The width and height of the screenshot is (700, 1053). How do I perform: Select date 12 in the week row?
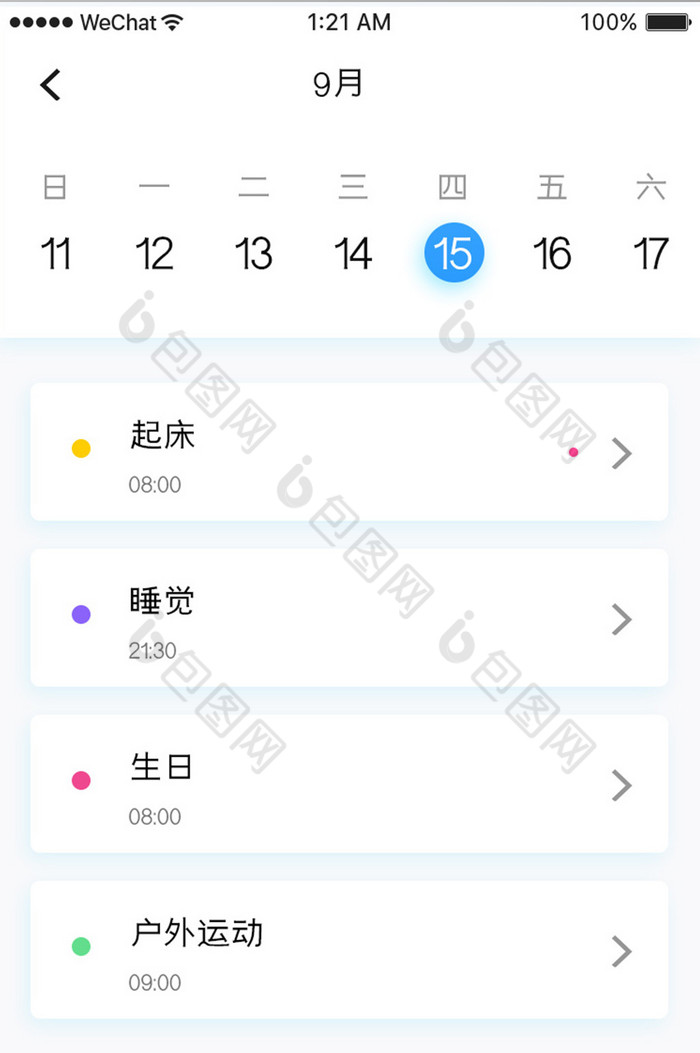[x=154, y=254]
